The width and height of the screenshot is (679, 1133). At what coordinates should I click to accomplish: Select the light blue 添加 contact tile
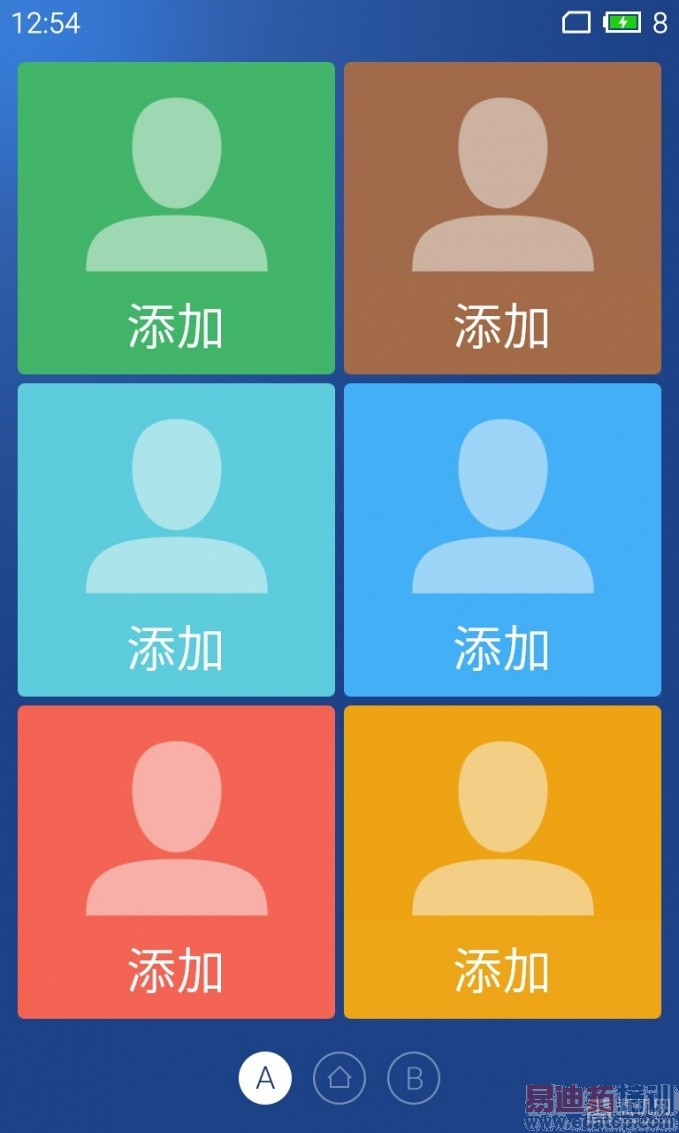[x=502, y=540]
